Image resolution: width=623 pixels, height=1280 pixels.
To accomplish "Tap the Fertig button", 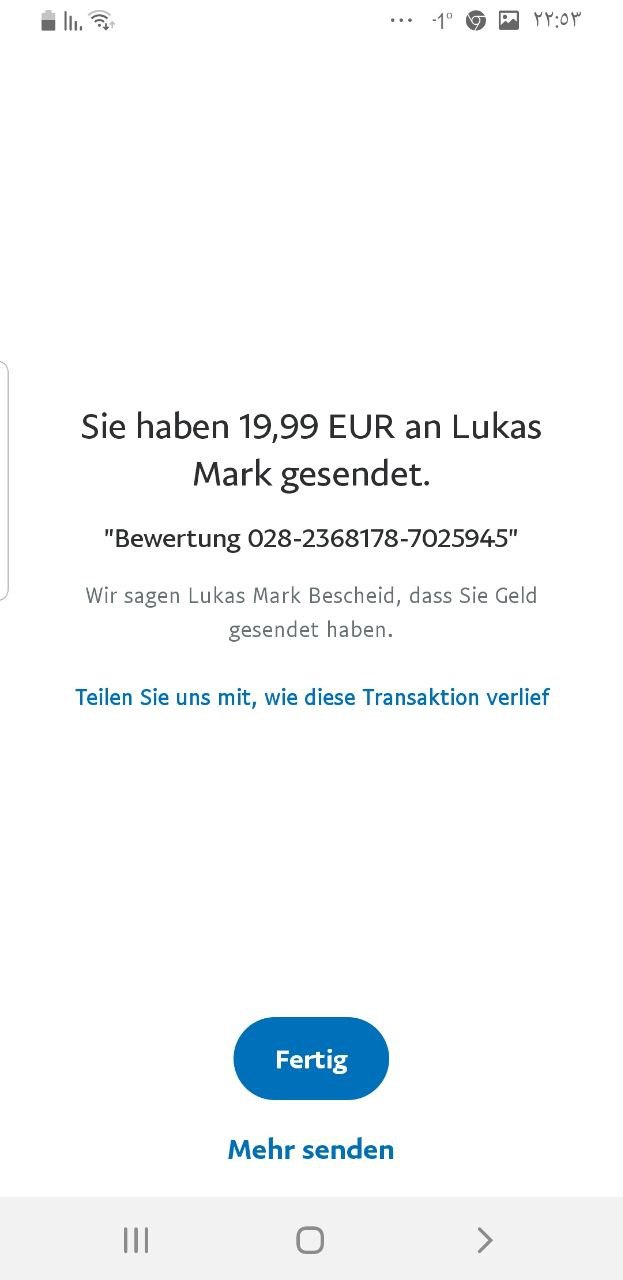I will click(311, 1059).
